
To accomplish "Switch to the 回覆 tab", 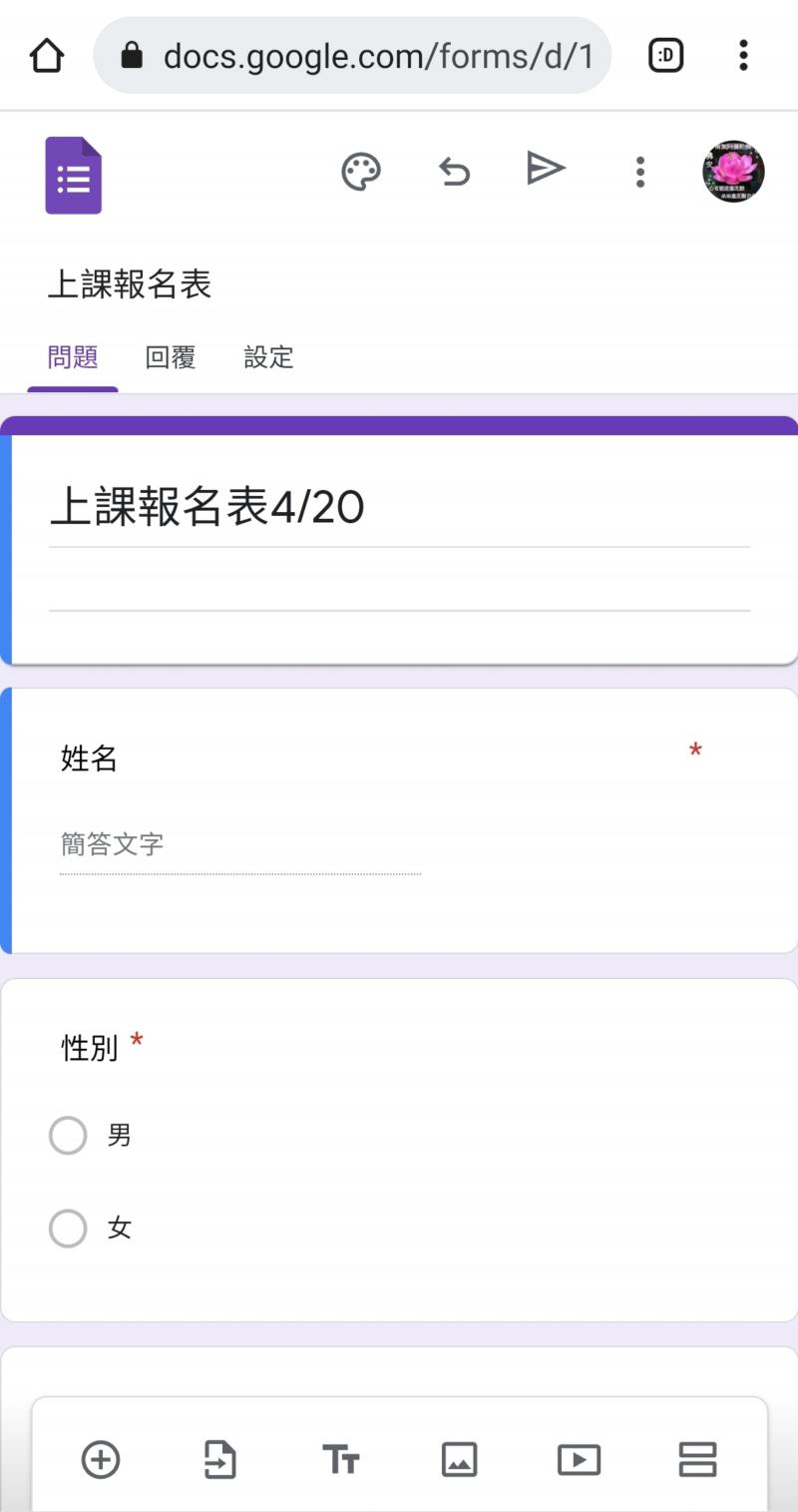I will point(170,357).
